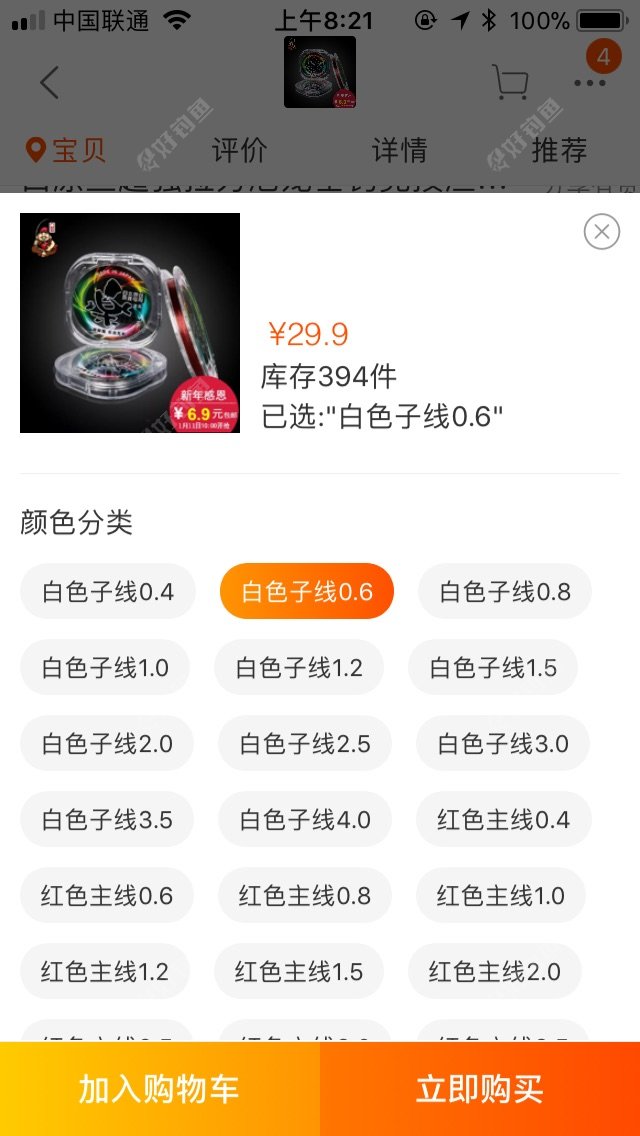Screen dimensions: 640x1136
Task: Select the 红色主线2.0 chip
Action: click(x=495, y=972)
